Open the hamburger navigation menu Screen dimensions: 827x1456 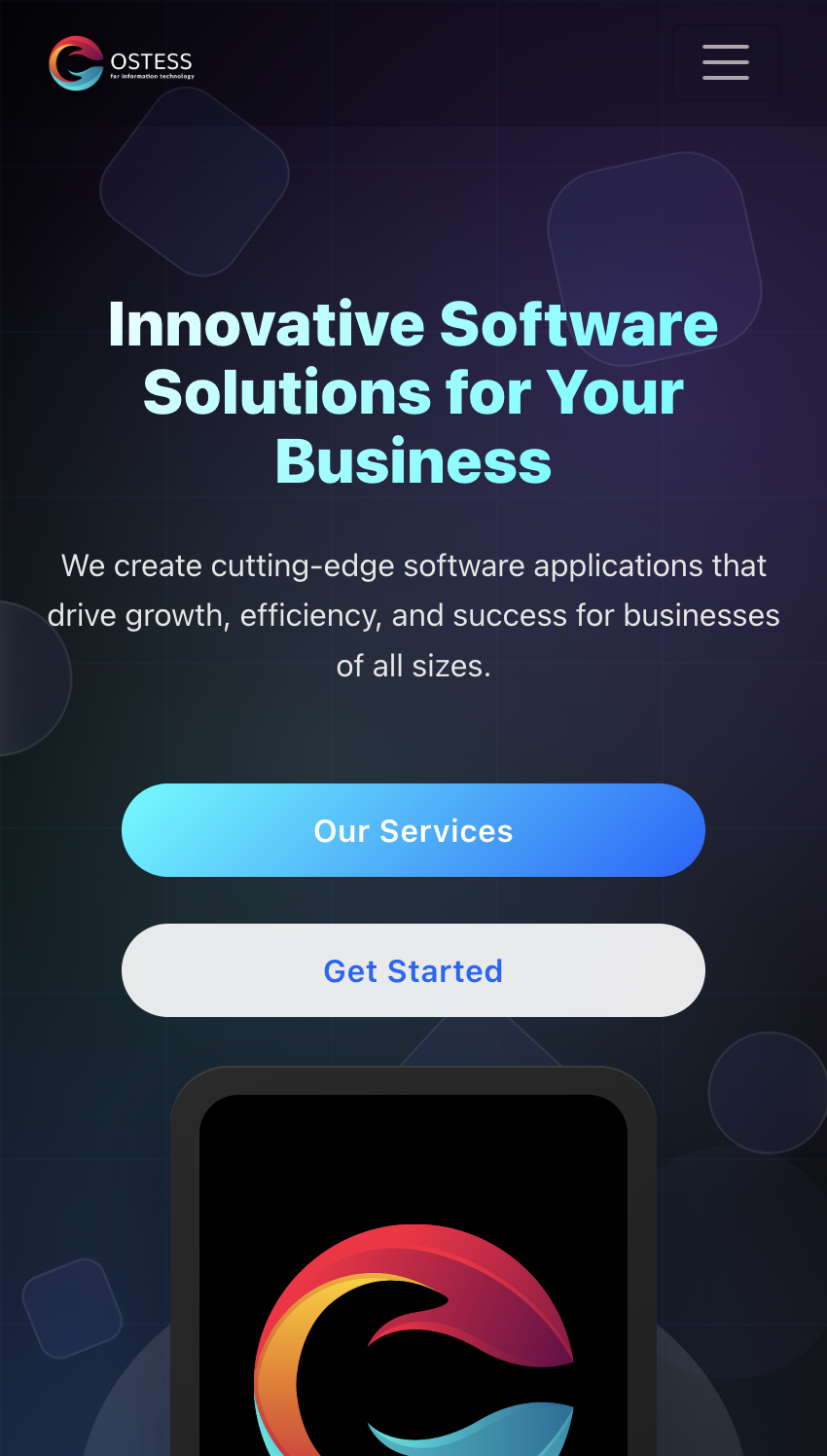click(725, 62)
